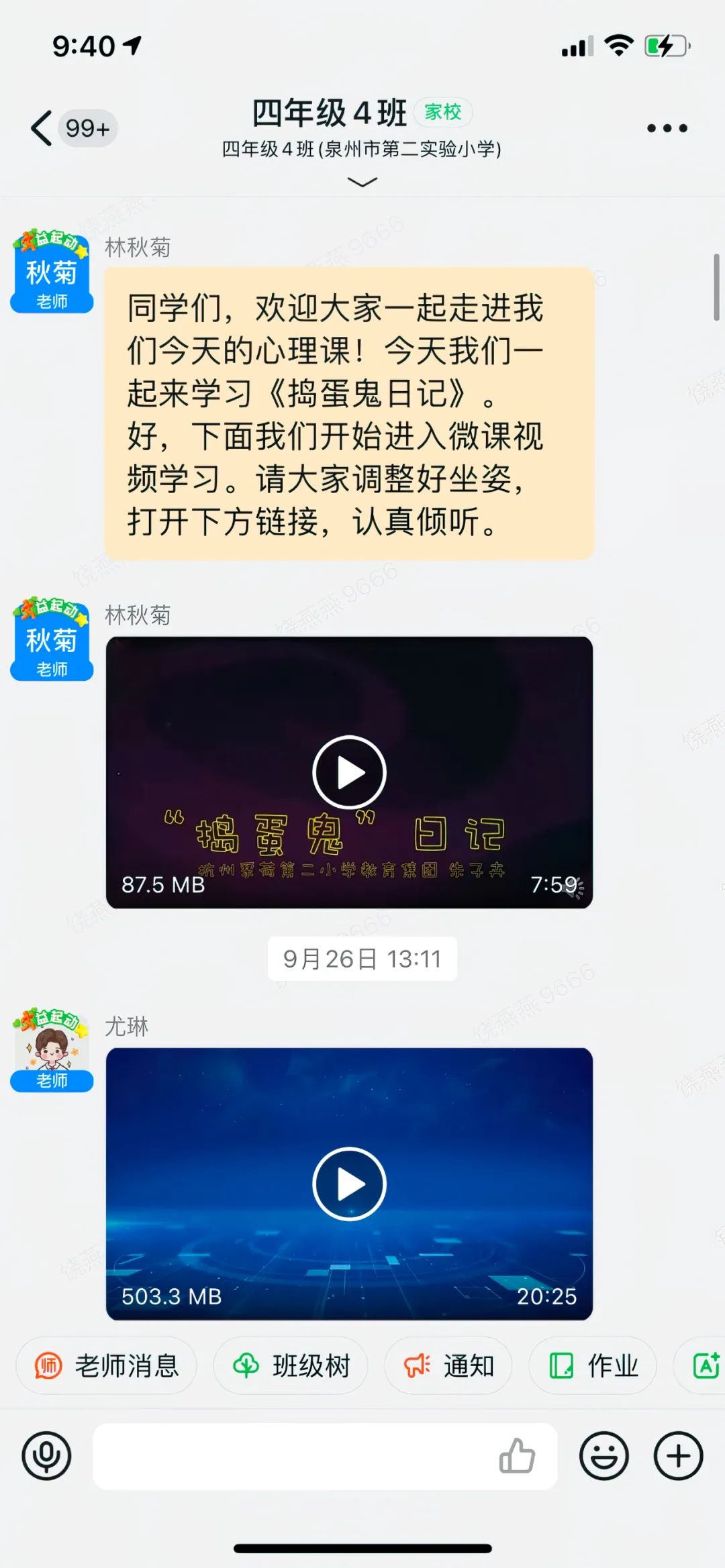Go back to the message list
This screenshot has height=1568, width=725.
(x=42, y=128)
